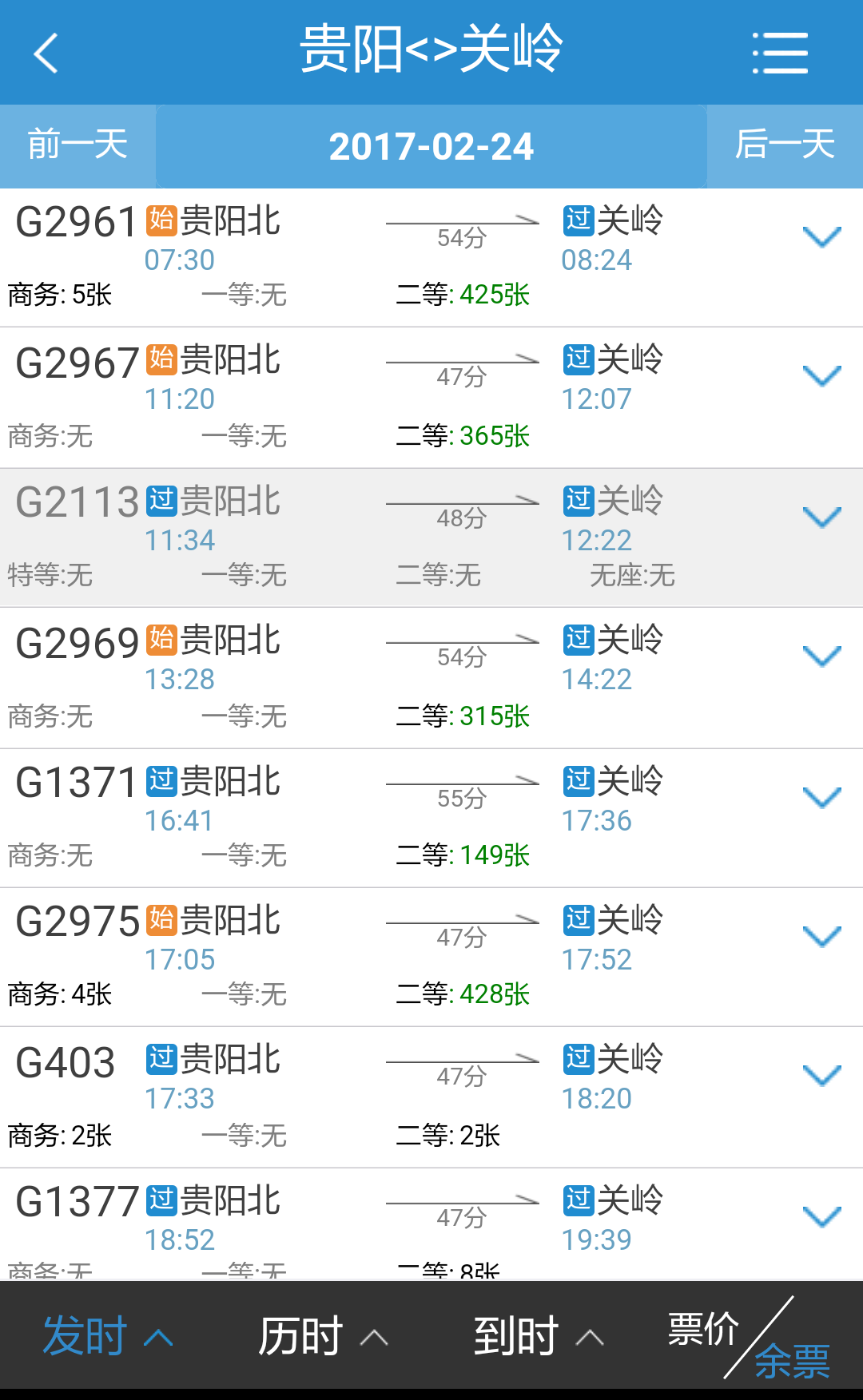Screen dimensions: 863x1400
Task: Sort by departure time (发时)
Action: click(x=108, y=1336)
